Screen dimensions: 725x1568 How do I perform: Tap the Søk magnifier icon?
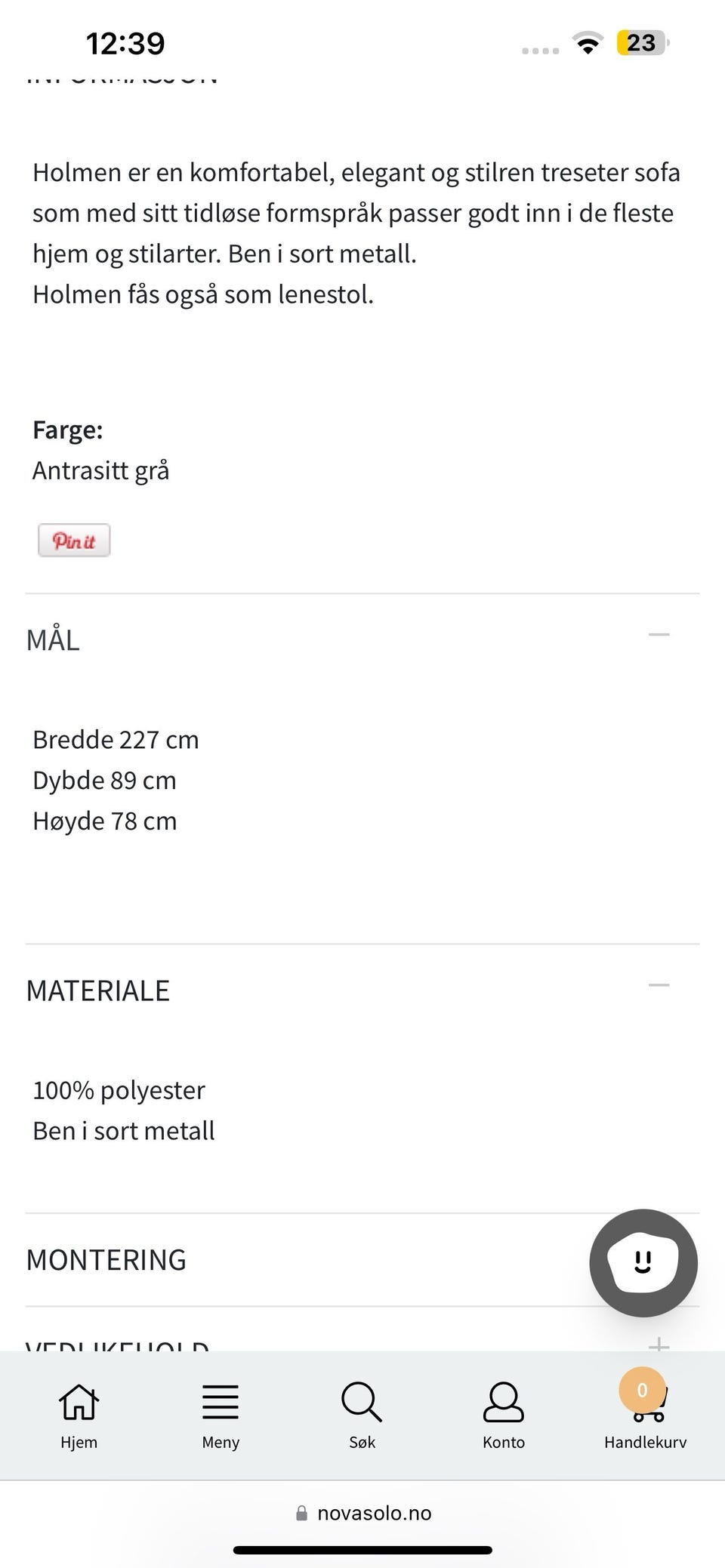click(x=362, y=1401)
